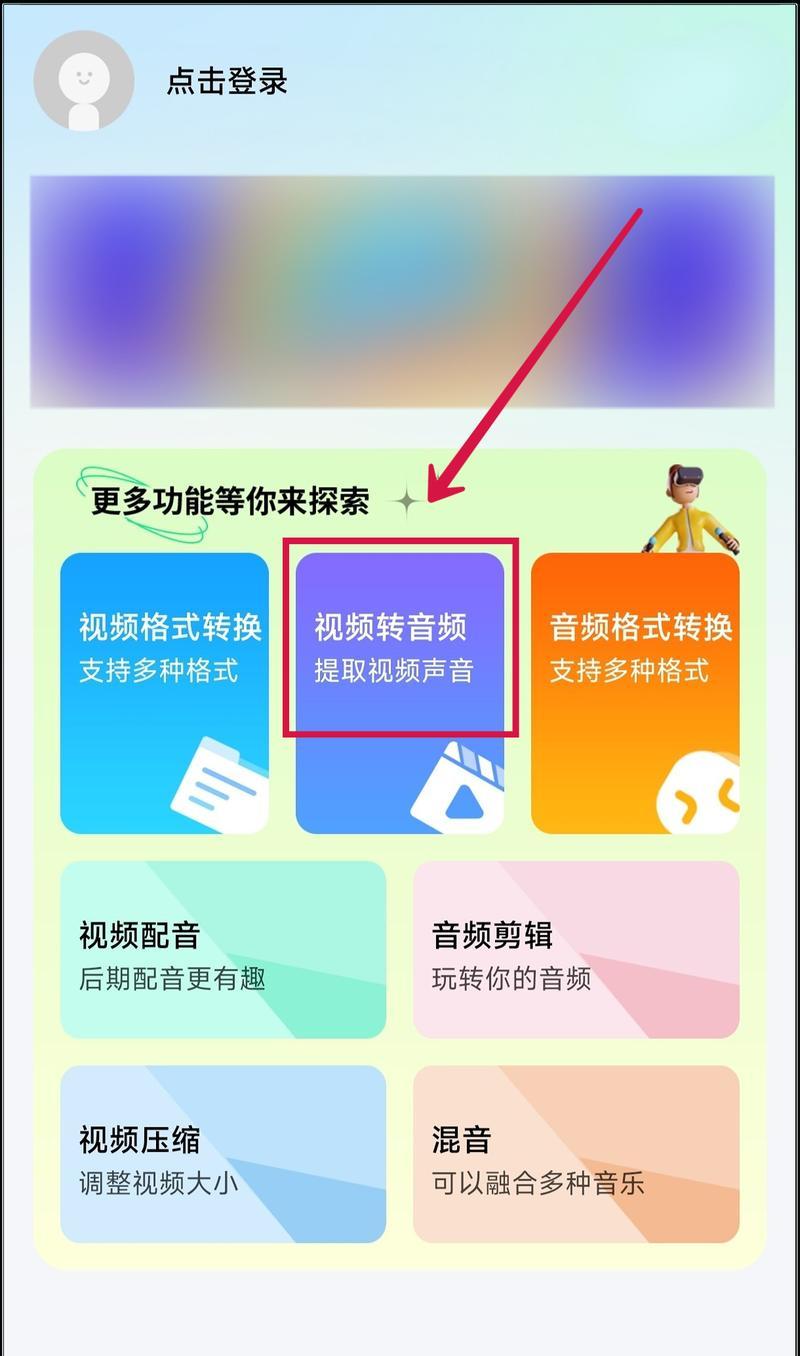Screen dimensions: 800x1356
Task: Launch 音频剪辑 audio editor
Action: coord(576,950)
